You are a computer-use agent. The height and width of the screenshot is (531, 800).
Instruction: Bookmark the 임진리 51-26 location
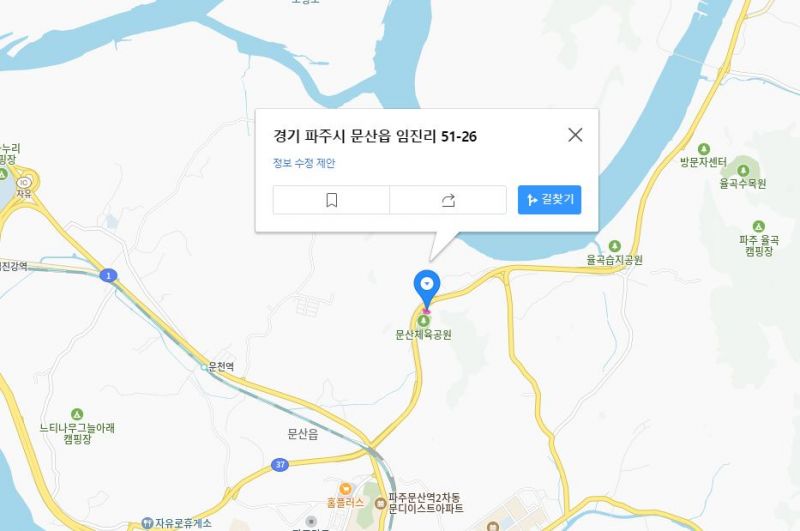(331, 200)
